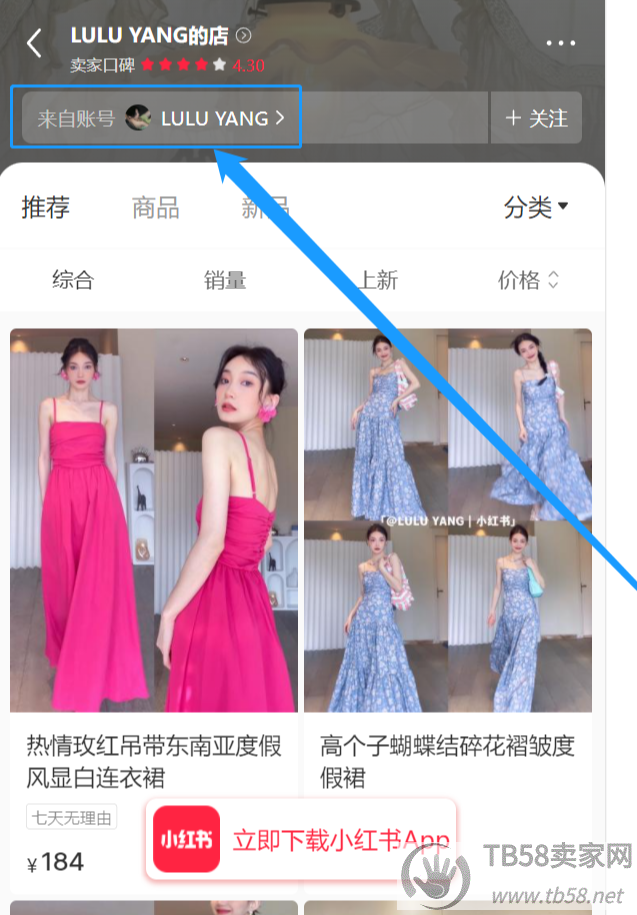
Task: Switch to the 商品 tab
Action: [156, 207]
